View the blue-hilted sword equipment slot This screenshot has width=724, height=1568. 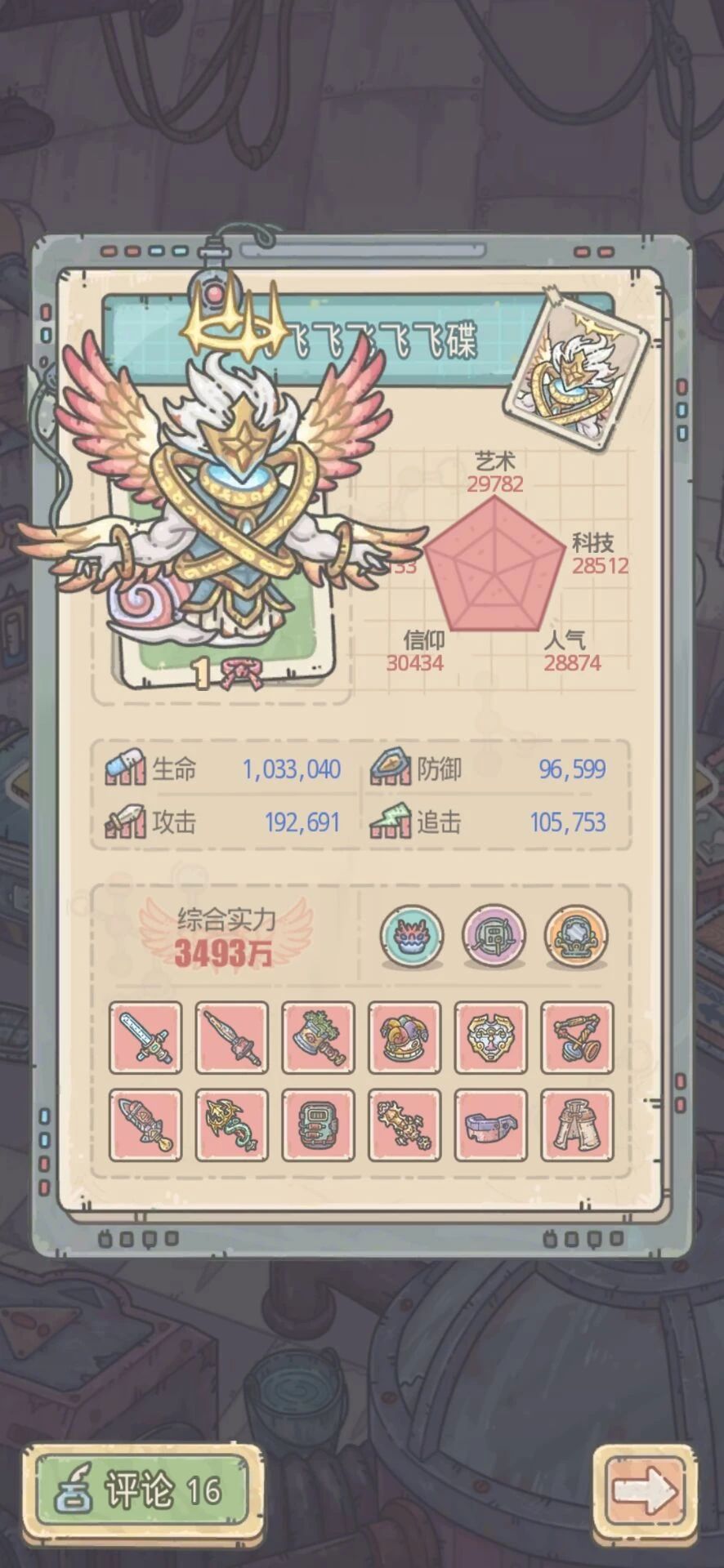pos(145,1037)
